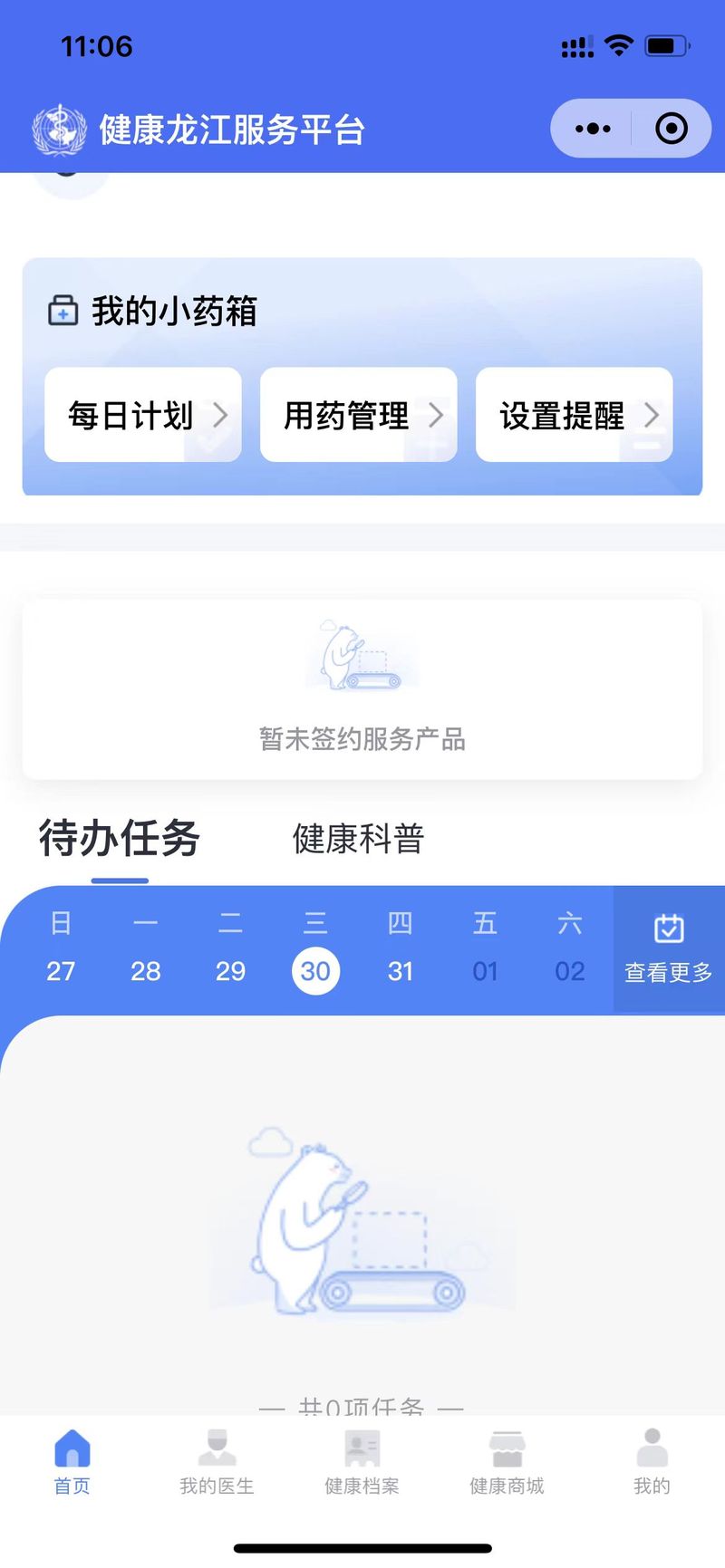The height and width of the screenshot is (1568, 725).
Task: Open the 健康档案 tab
Action: pos(362,1462)
